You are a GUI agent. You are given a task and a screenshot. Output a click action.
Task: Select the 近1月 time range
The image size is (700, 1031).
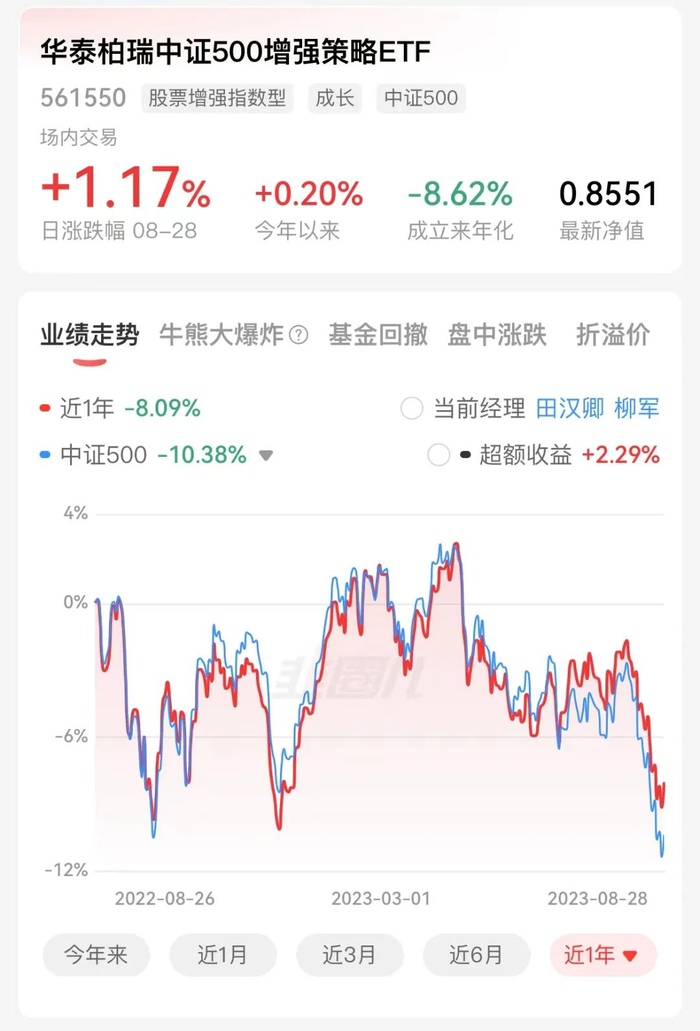[x=222, y=955]
